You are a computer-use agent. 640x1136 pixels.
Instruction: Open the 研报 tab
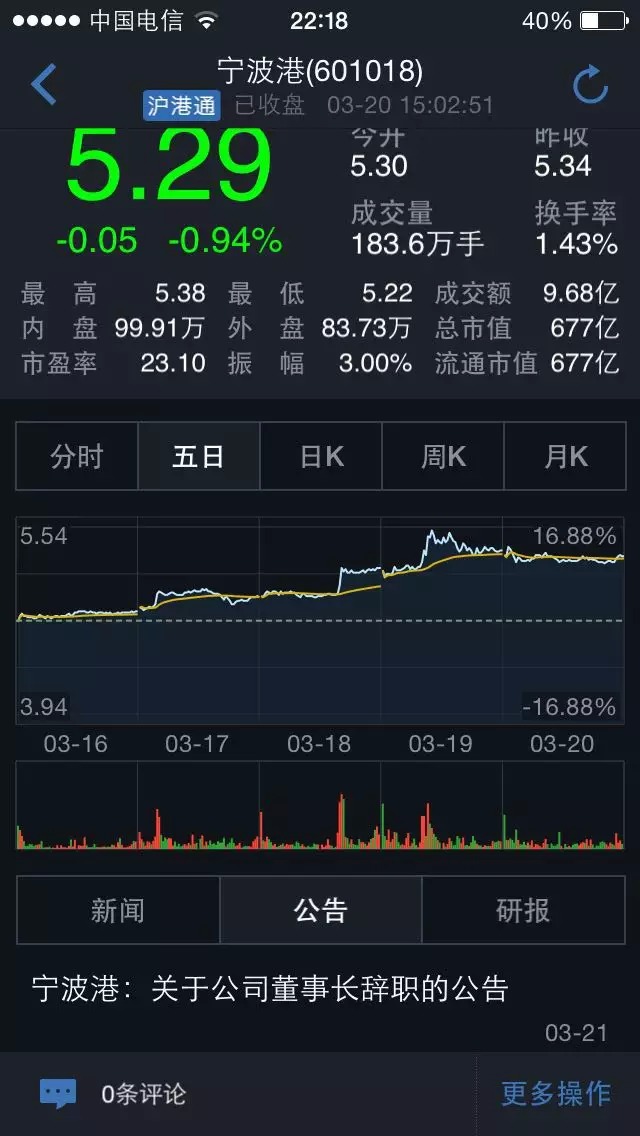[523, 910]
